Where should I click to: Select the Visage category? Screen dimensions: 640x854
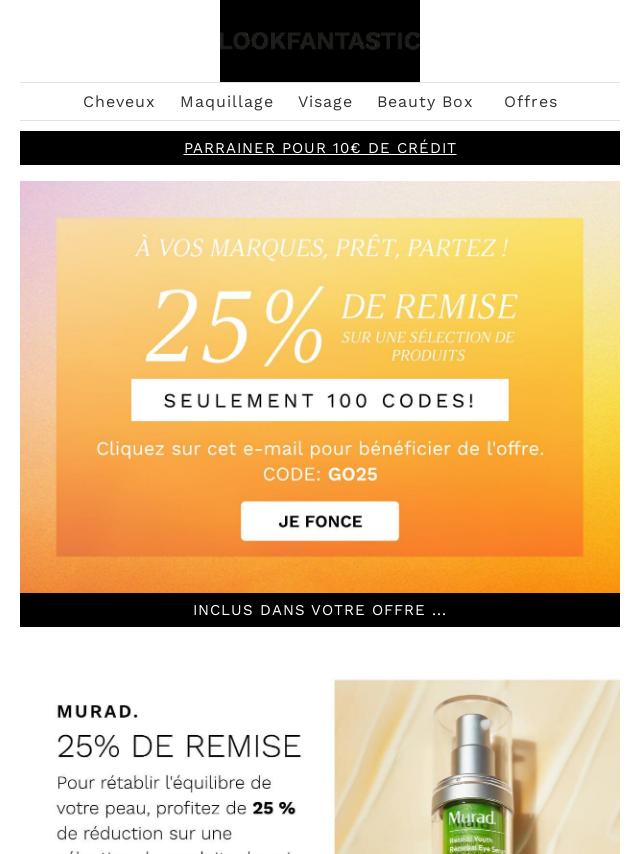click(x=325, y=102)
